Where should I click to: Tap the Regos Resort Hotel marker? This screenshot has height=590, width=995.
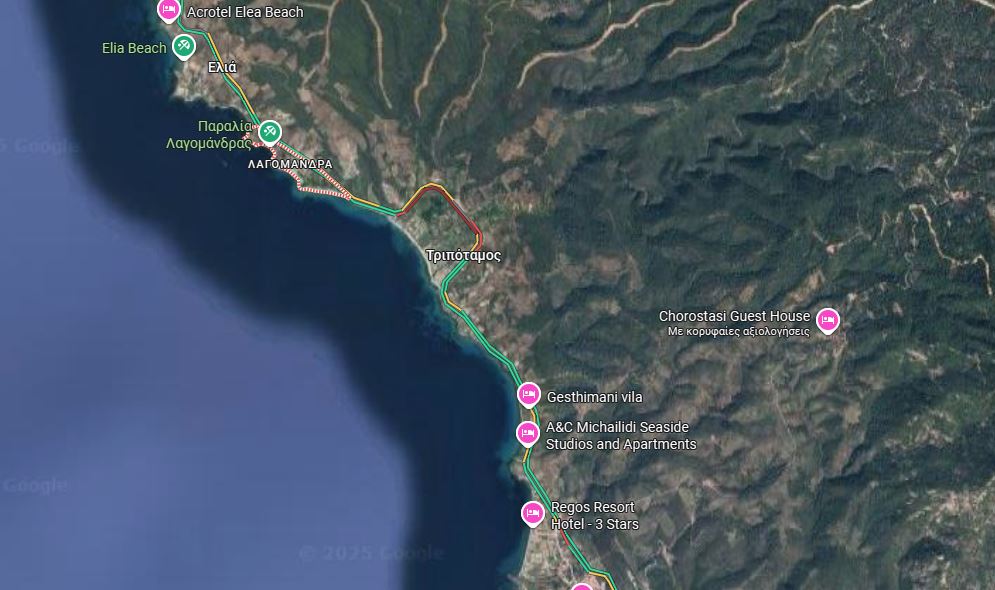533,513
